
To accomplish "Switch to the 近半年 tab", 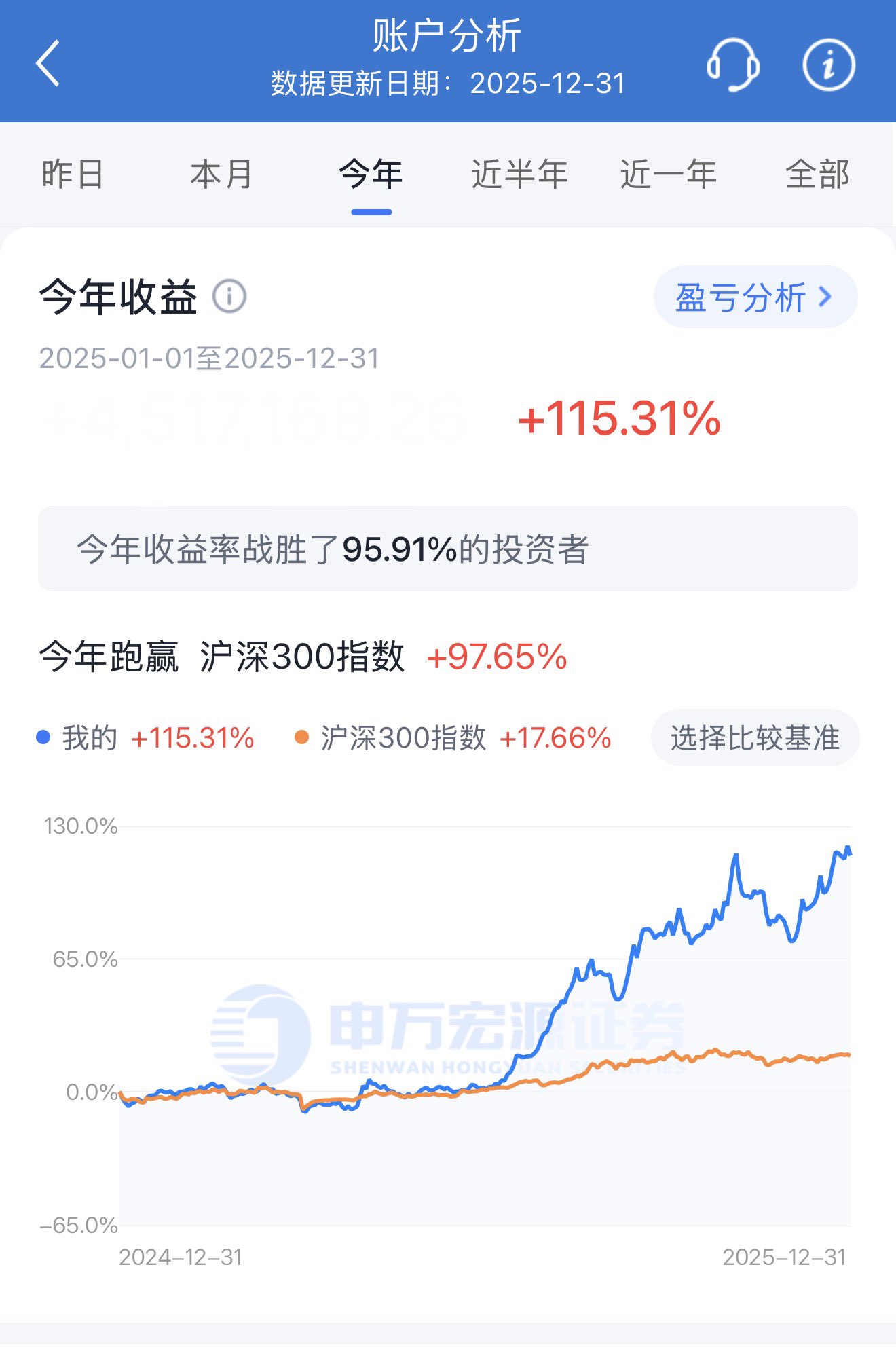I will coord(520,174).
